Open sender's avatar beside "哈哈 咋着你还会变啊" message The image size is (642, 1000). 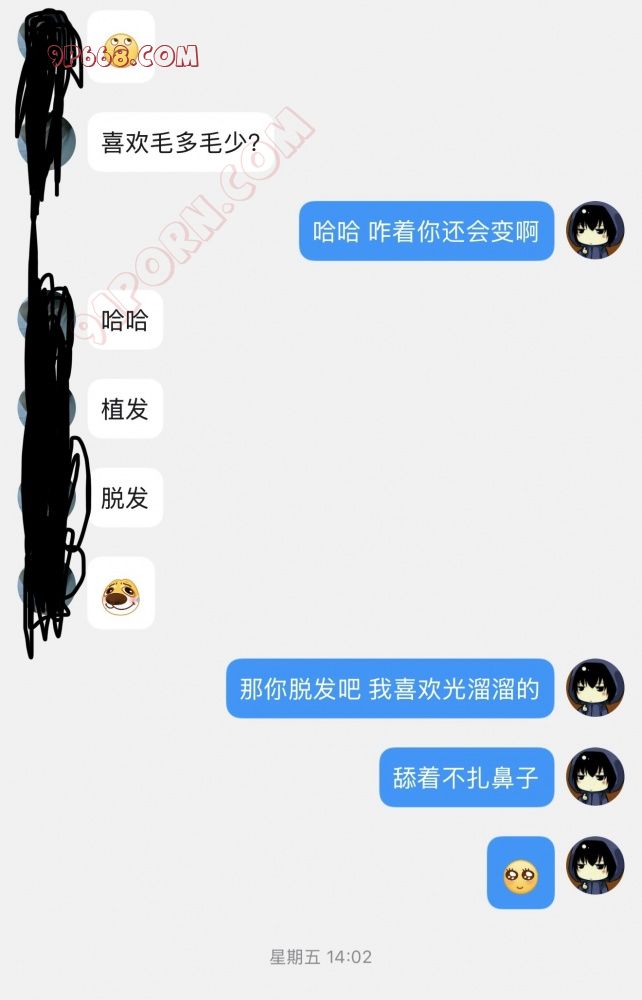(x=595, y=231)
